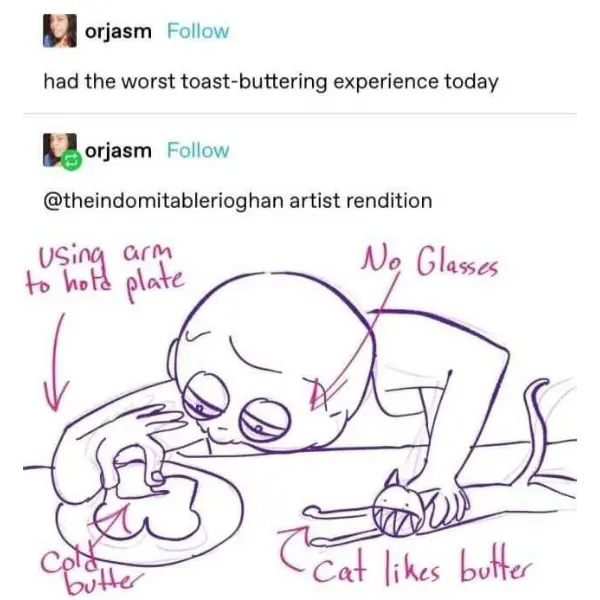The width and height of the screenshot is (600, 600).
Task: Follow orjasm on the reblog with artist rendition
Action: coord(197,151)
